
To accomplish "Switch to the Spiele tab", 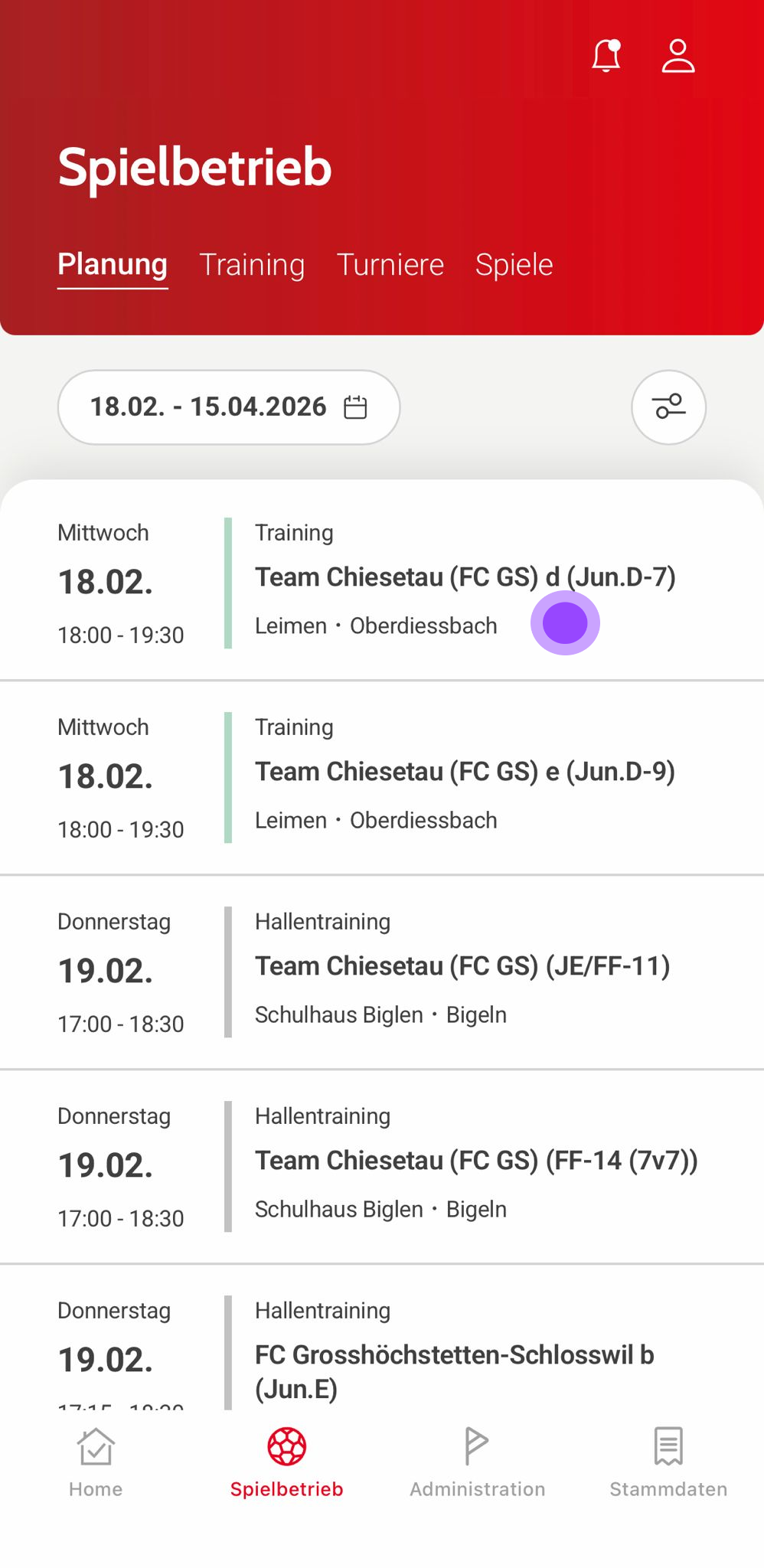I will [x=514, y=265].
